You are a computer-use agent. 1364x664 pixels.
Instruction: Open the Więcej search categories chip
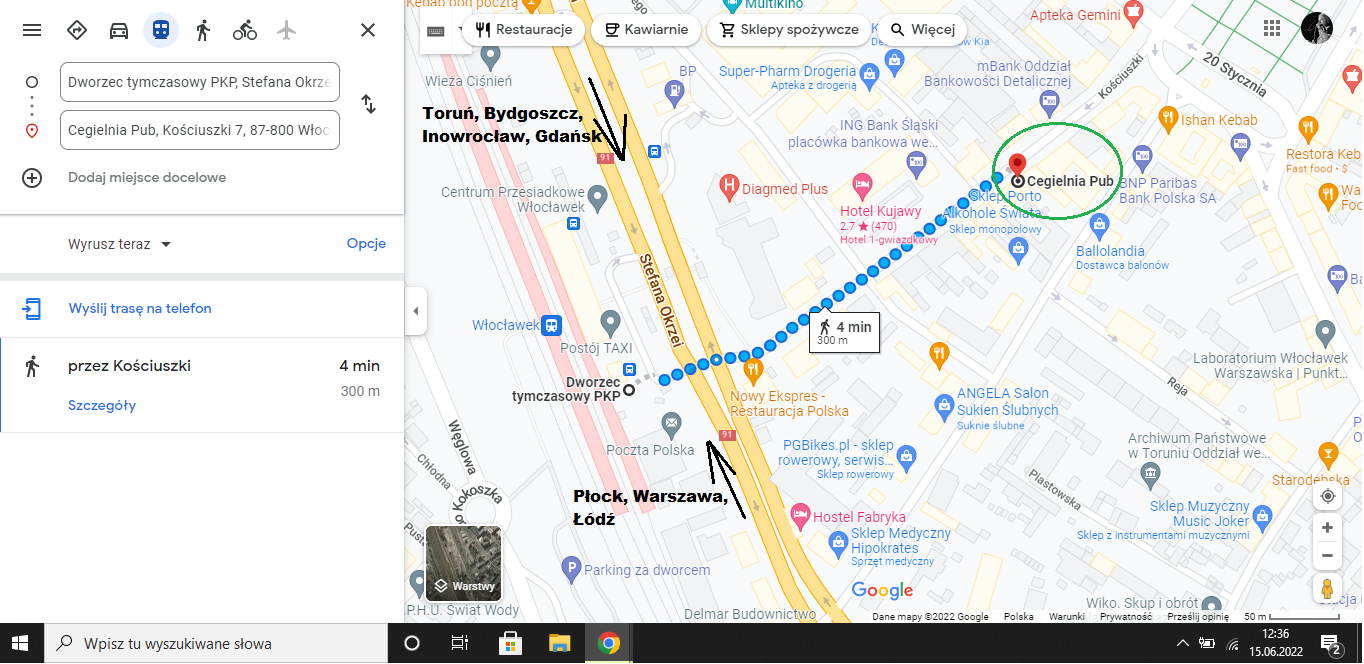point(922,30)
